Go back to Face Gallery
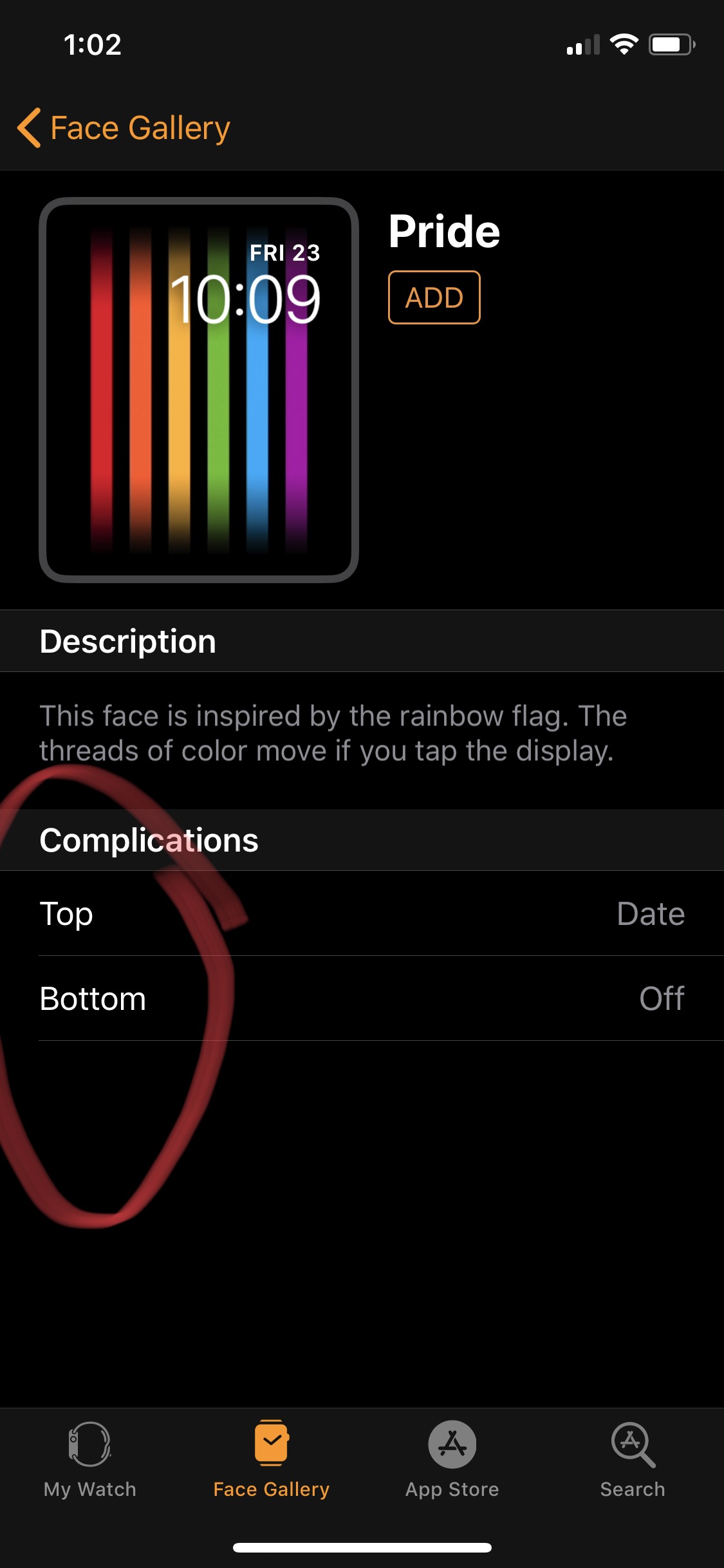724x1568 pixels. [x=124, y=127]
